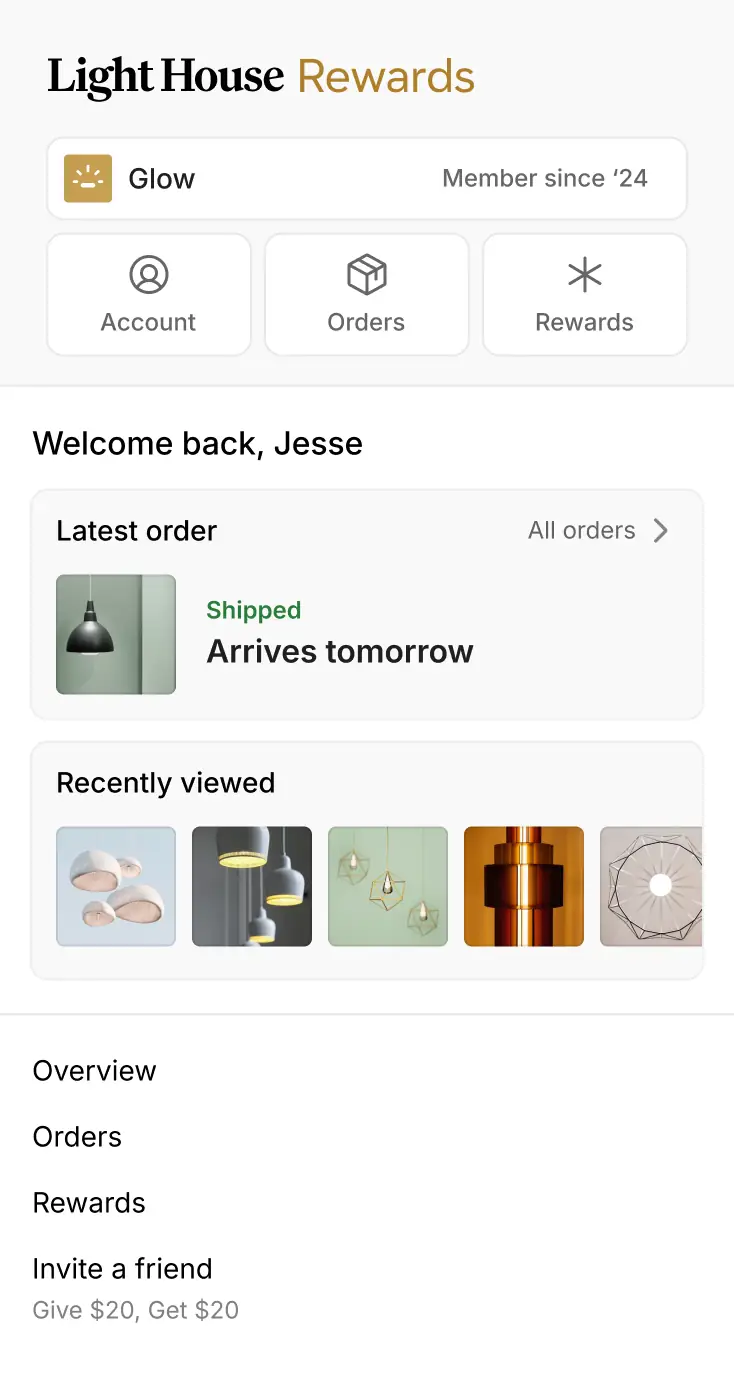The width and height of the screenshot is (734, 1373).
Task: Go to the Rewards section link
Action: [89, 1202]
